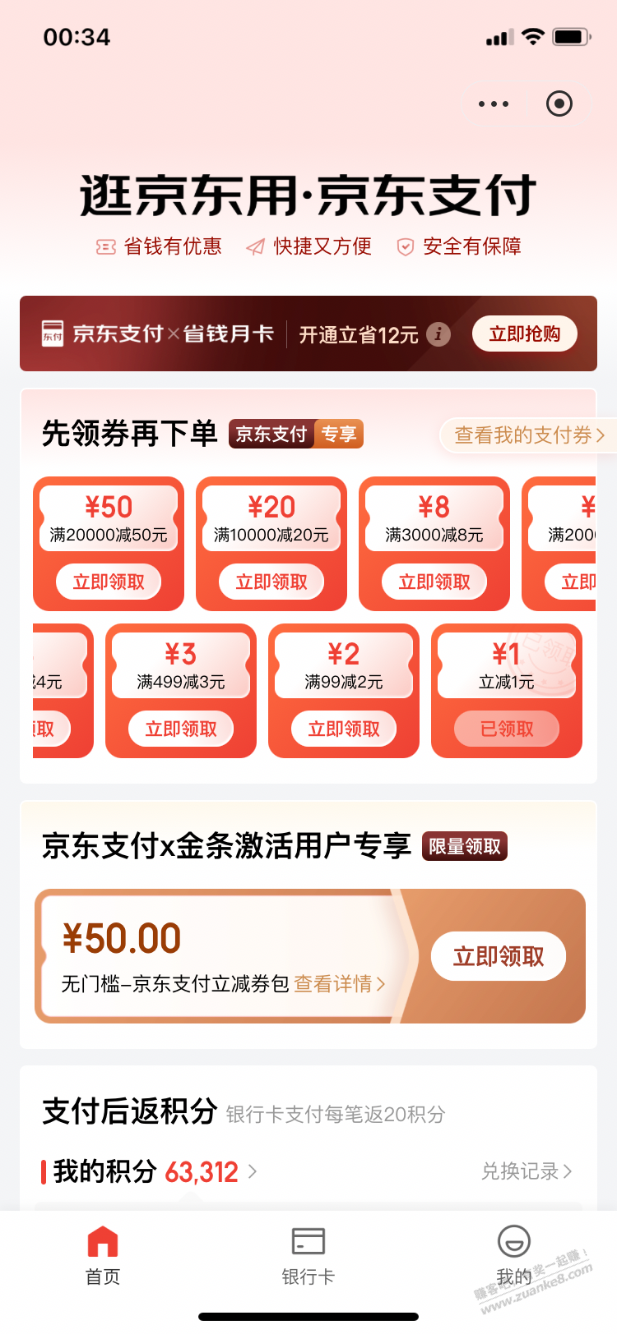Tap 立即抢购 on the 省钱月卡 banner

pos(524,334)
